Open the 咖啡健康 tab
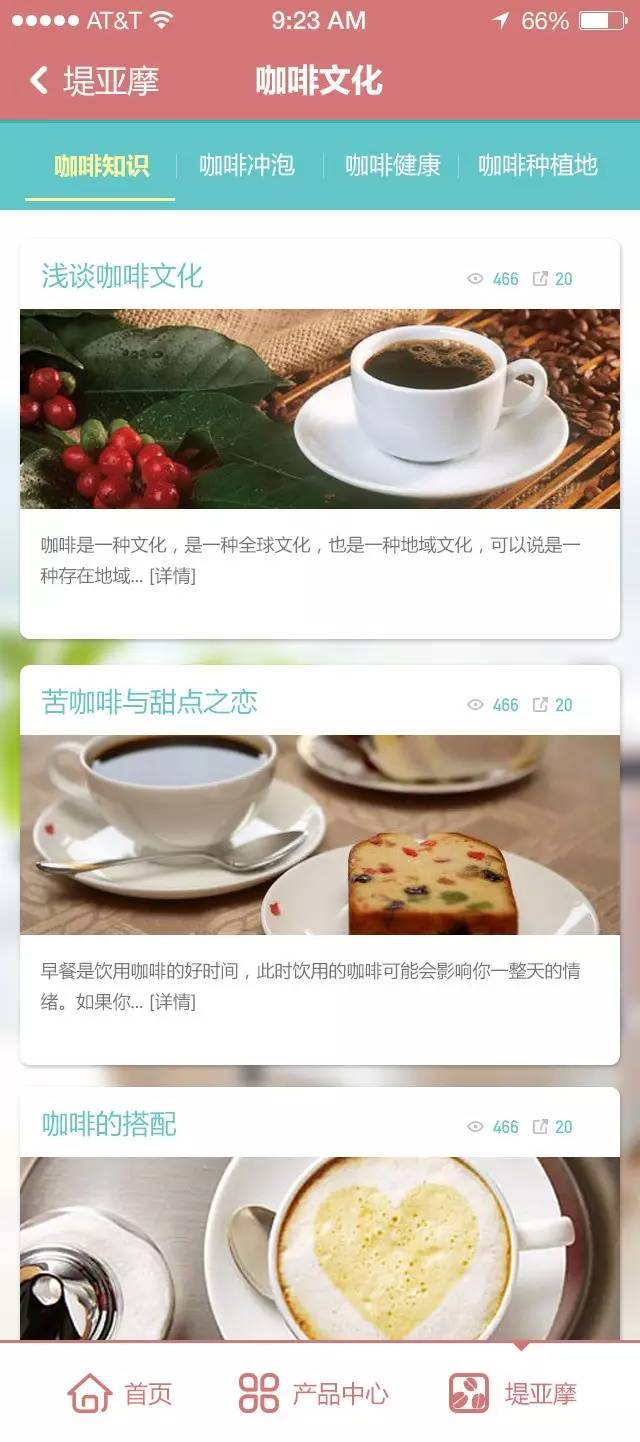 coord(392,165)
